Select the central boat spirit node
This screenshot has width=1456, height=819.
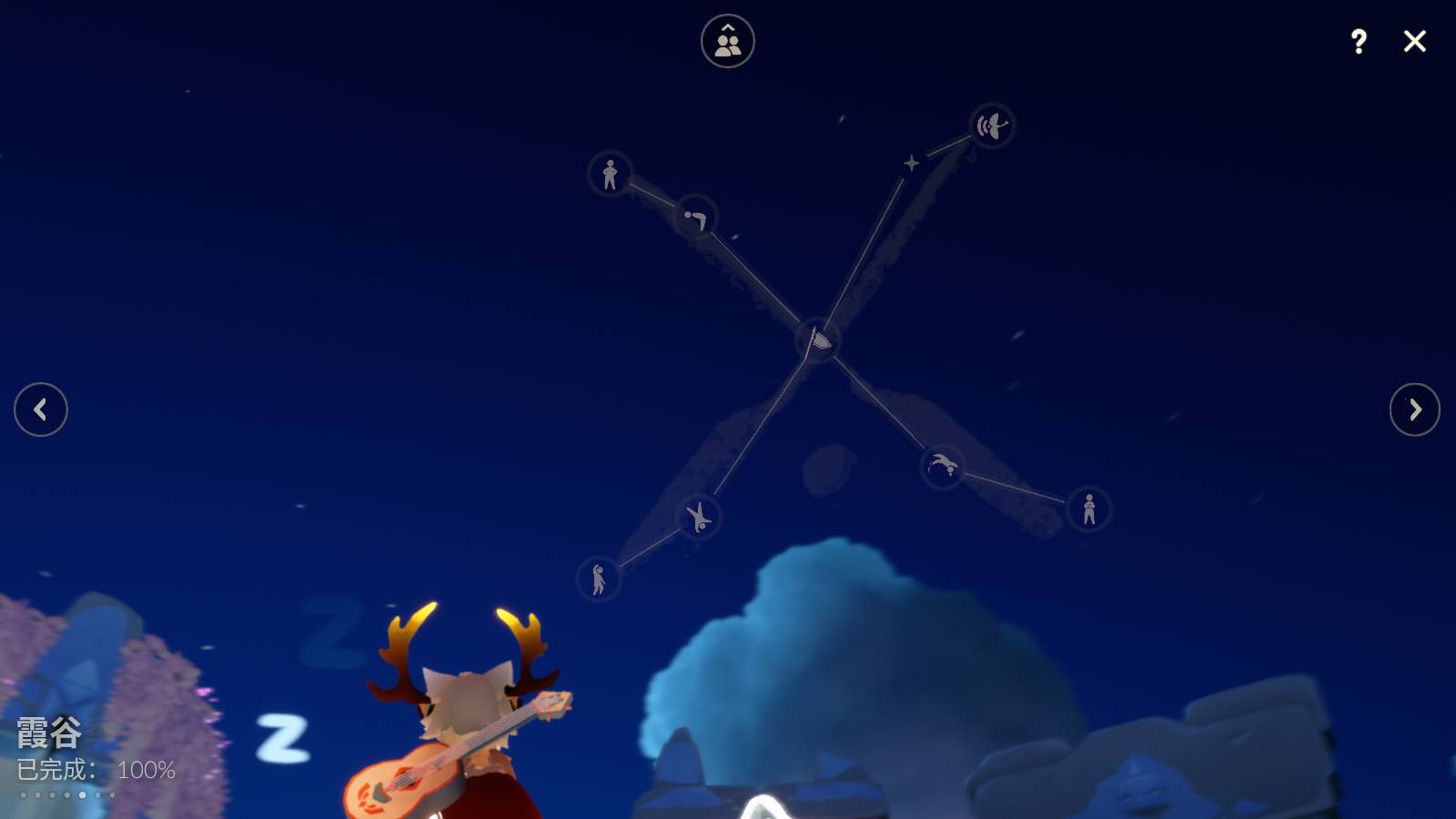(x=817, y=340)
